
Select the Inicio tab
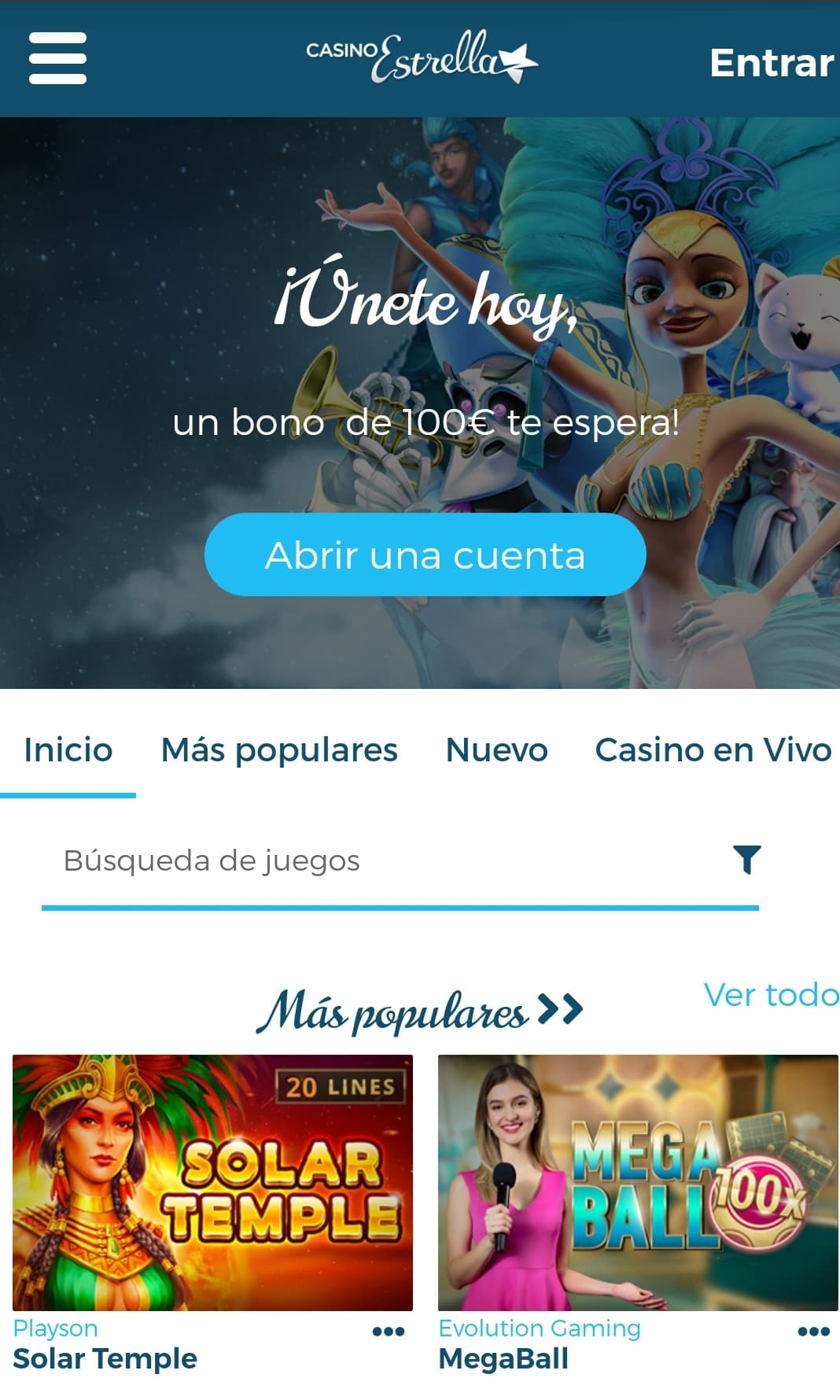tap(68, 750)
